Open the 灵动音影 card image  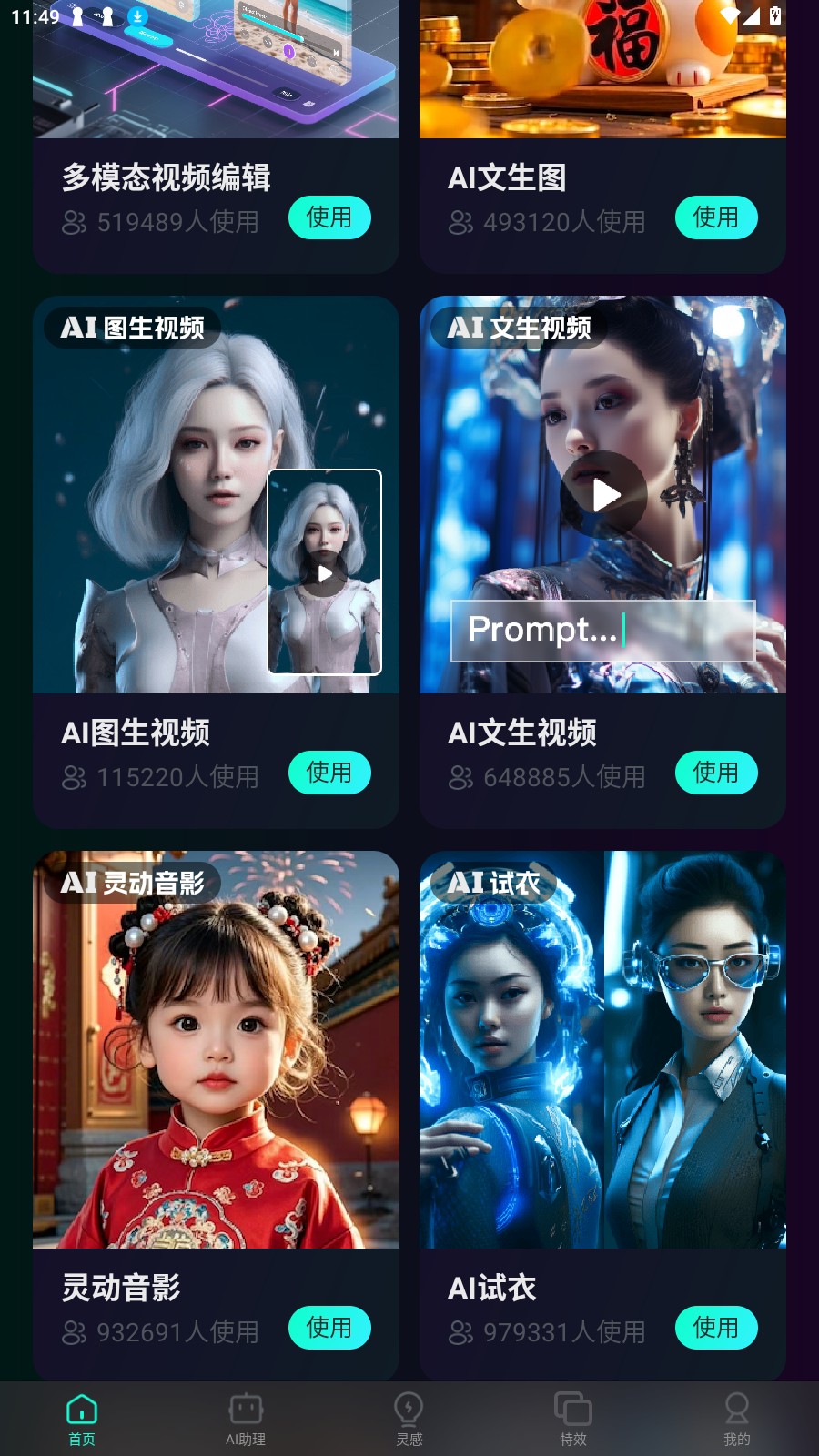tap(216, 1049)
